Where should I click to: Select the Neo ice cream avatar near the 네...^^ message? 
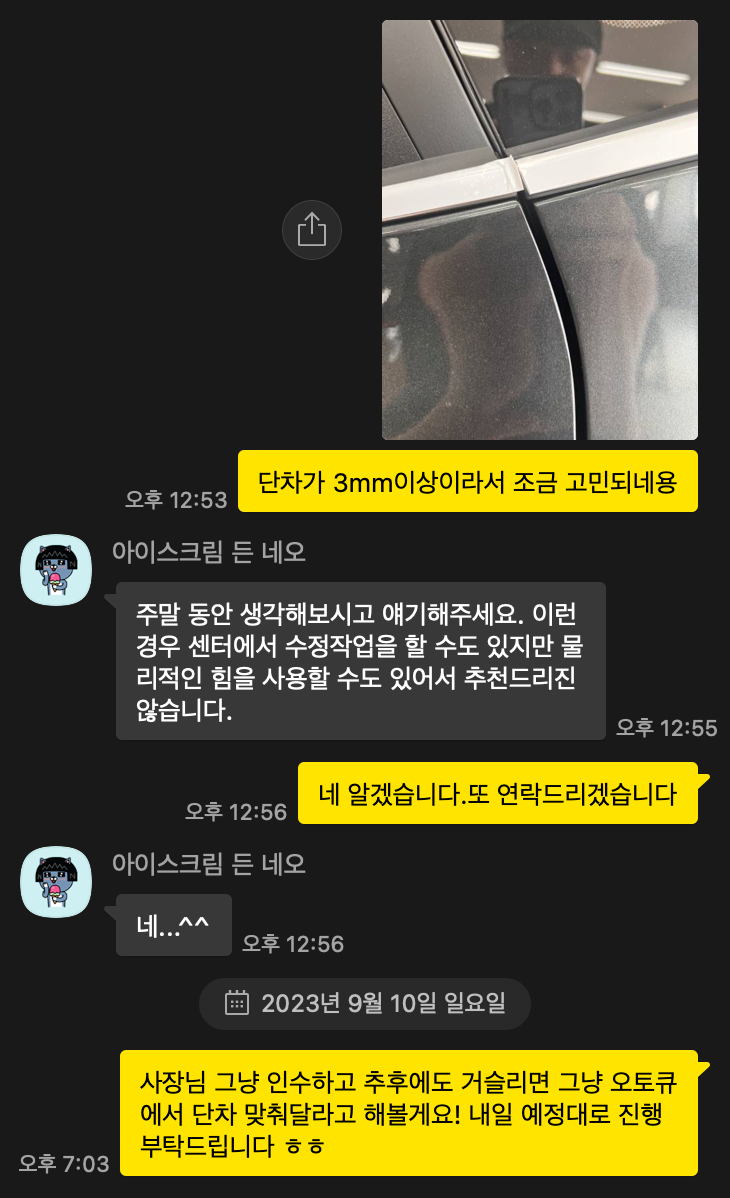pyautogui.click(x=57, y=880)
